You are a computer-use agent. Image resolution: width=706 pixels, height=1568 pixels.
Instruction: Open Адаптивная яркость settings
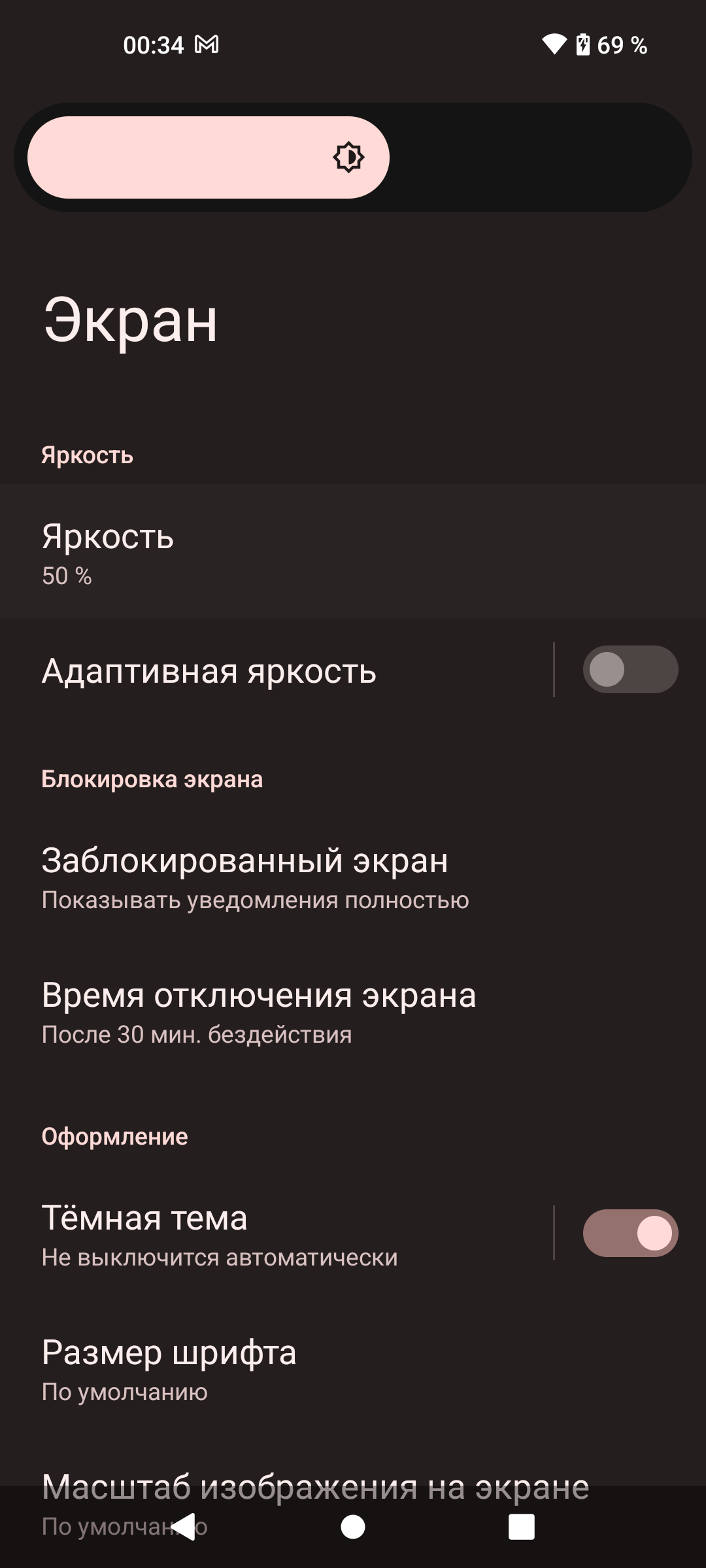(275, 671)
